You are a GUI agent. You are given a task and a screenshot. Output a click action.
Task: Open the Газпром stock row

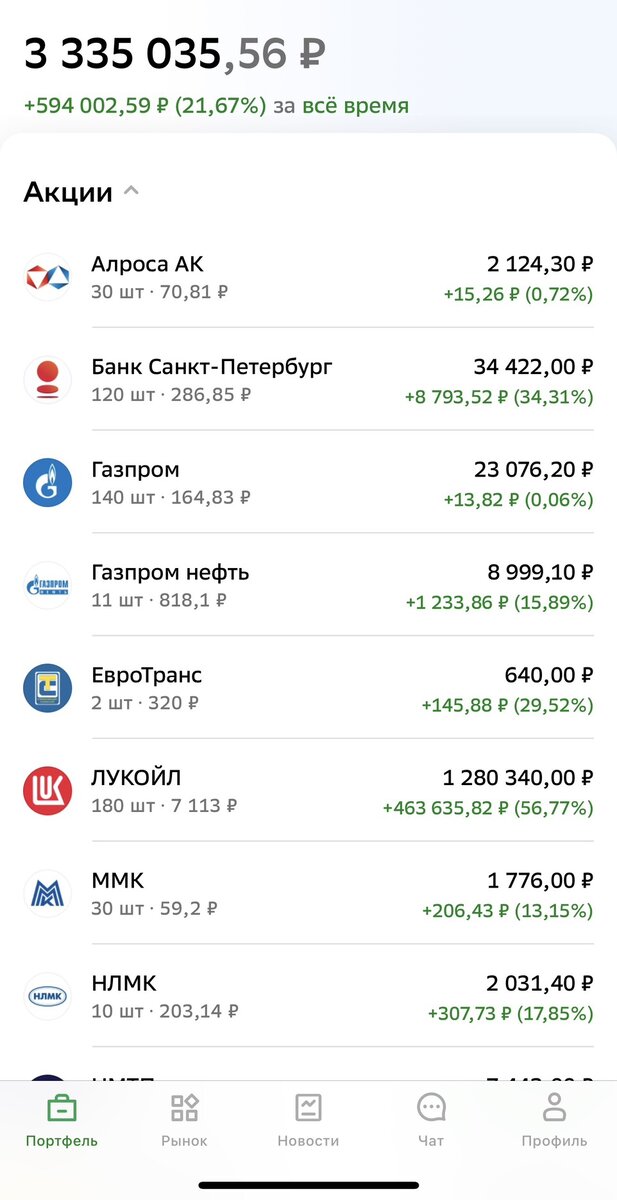tap(308, 483)
